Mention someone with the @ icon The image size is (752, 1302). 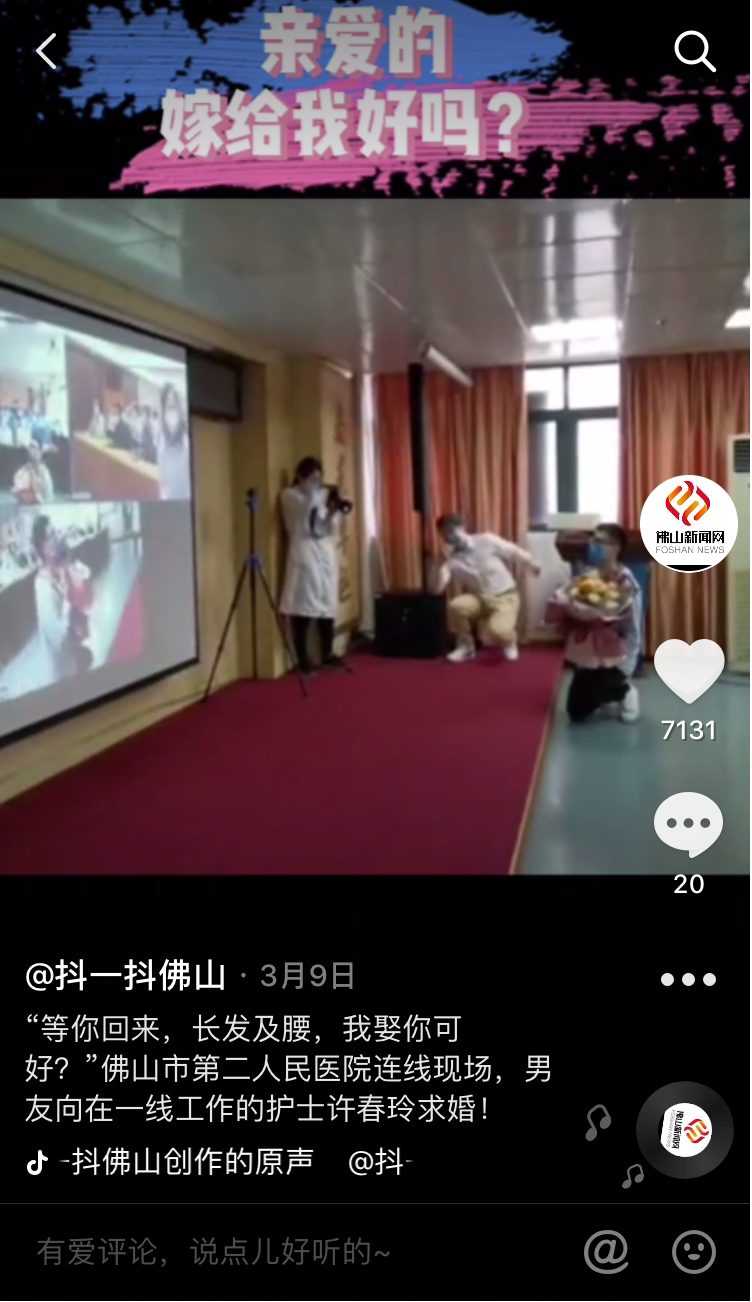pyautogui.click(x=606, y=1251)
